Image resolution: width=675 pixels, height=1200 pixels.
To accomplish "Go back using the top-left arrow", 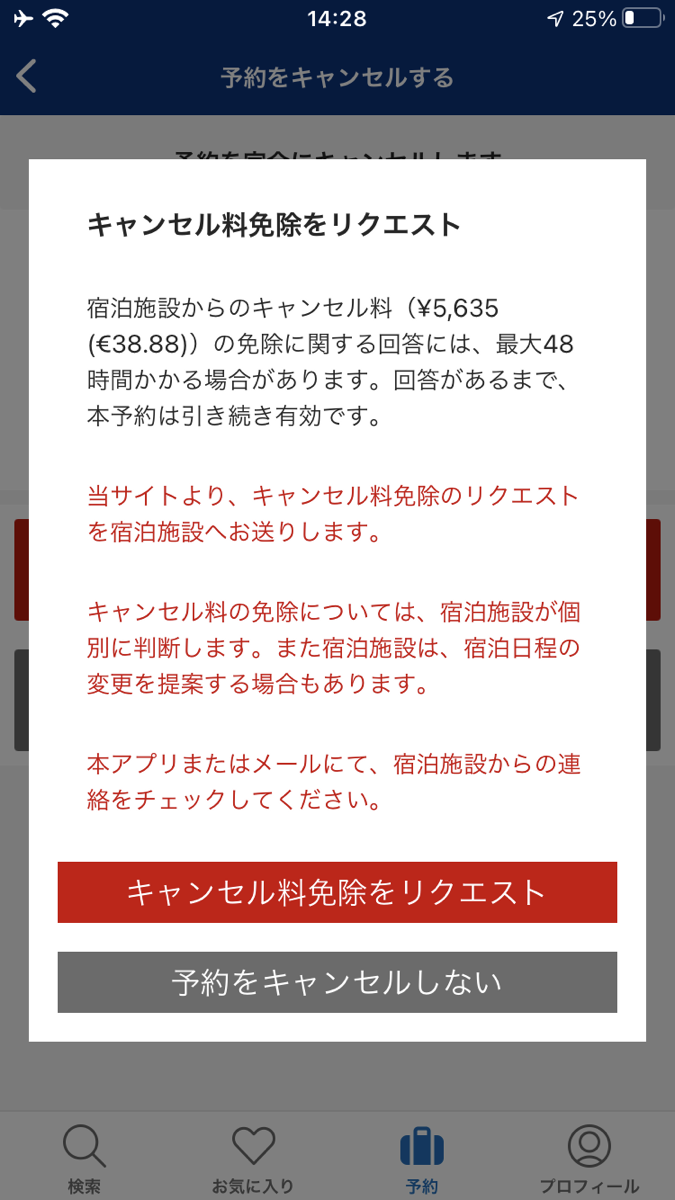I will pyautogui.click(x=28, y=77).
